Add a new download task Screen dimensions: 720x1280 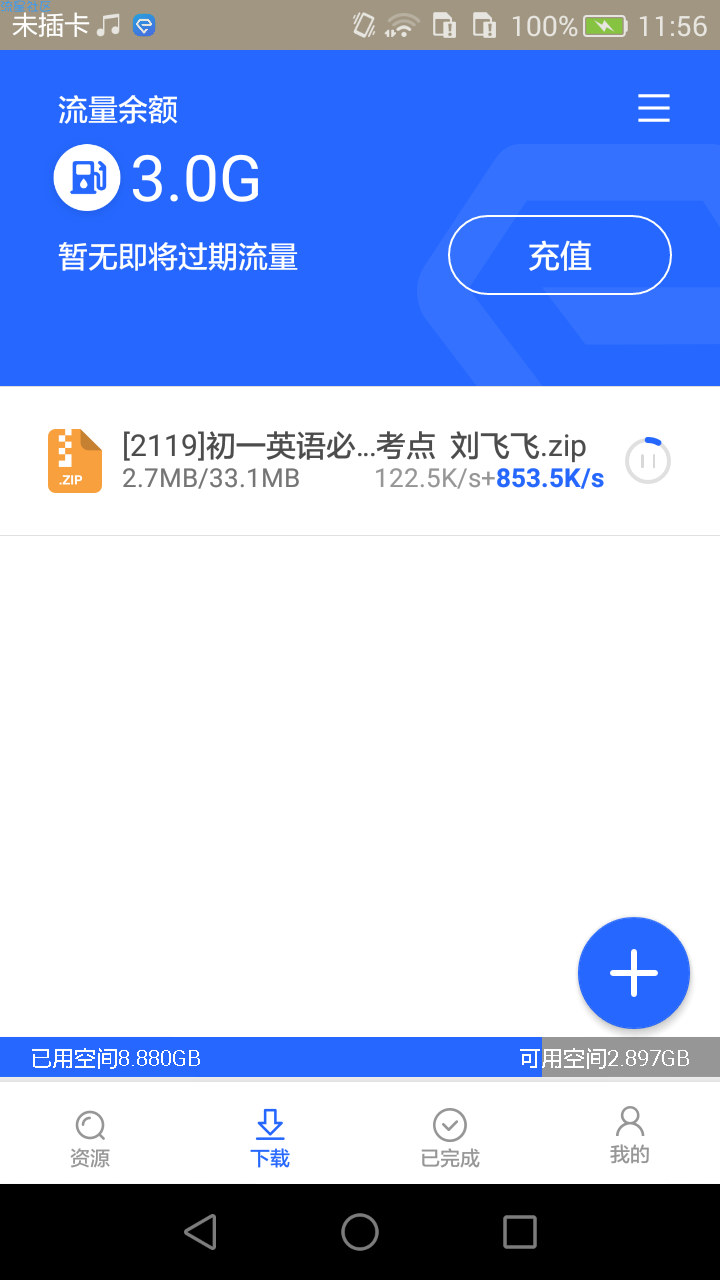point(634,972)
